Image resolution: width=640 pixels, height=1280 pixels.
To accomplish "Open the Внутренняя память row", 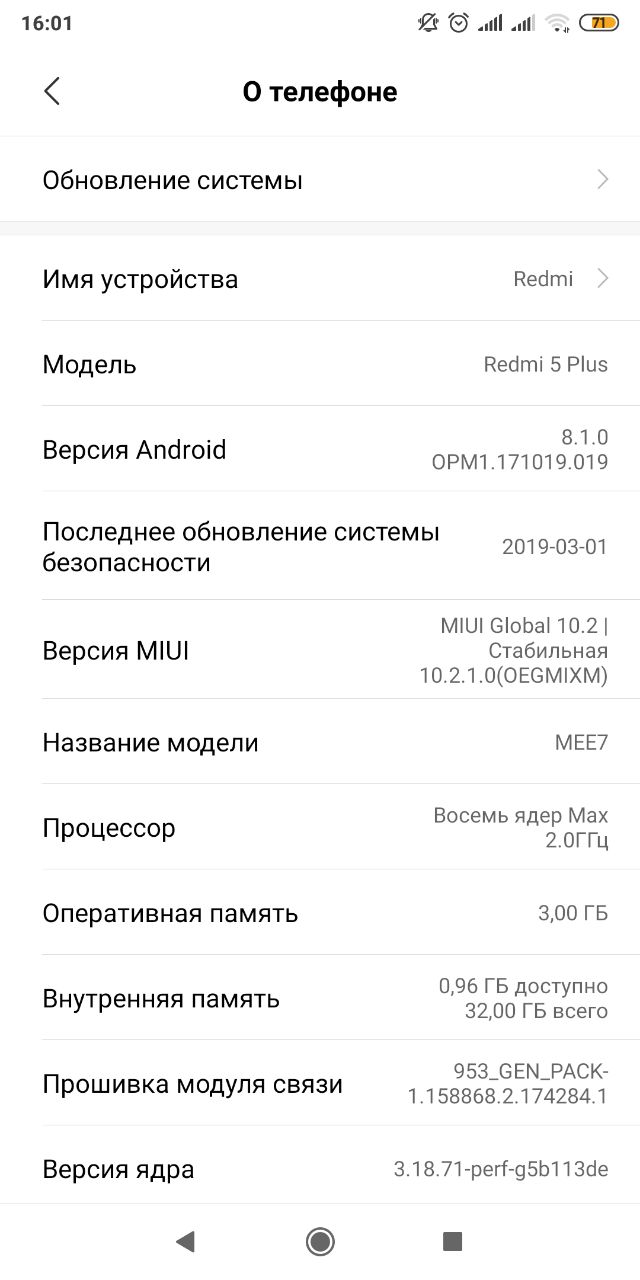I will pyautogui.click(x=320, y=998).
